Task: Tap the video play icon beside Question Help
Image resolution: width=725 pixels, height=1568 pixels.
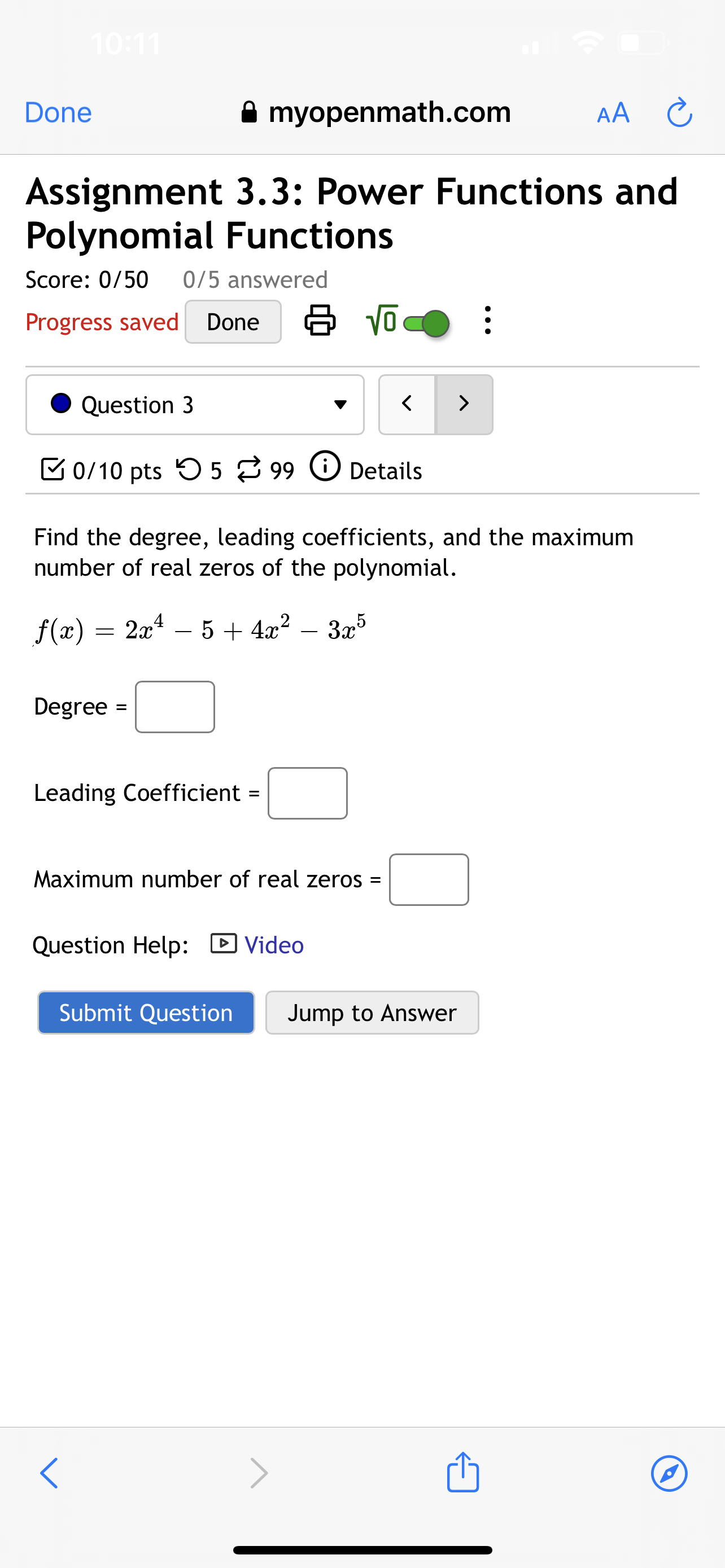Action: [224, 945]
